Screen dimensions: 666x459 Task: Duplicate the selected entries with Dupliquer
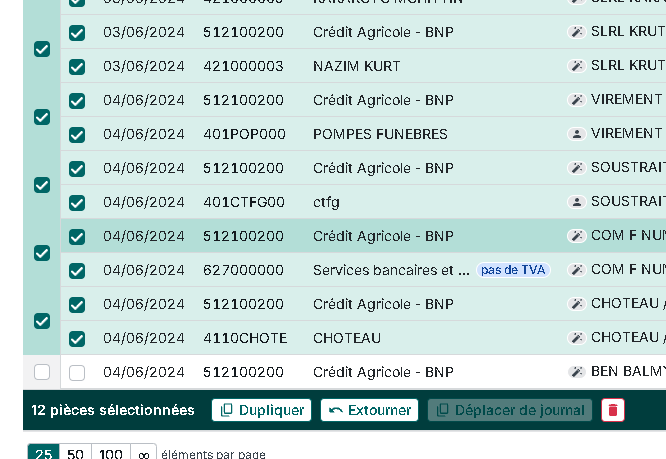(x=261, y=410)
